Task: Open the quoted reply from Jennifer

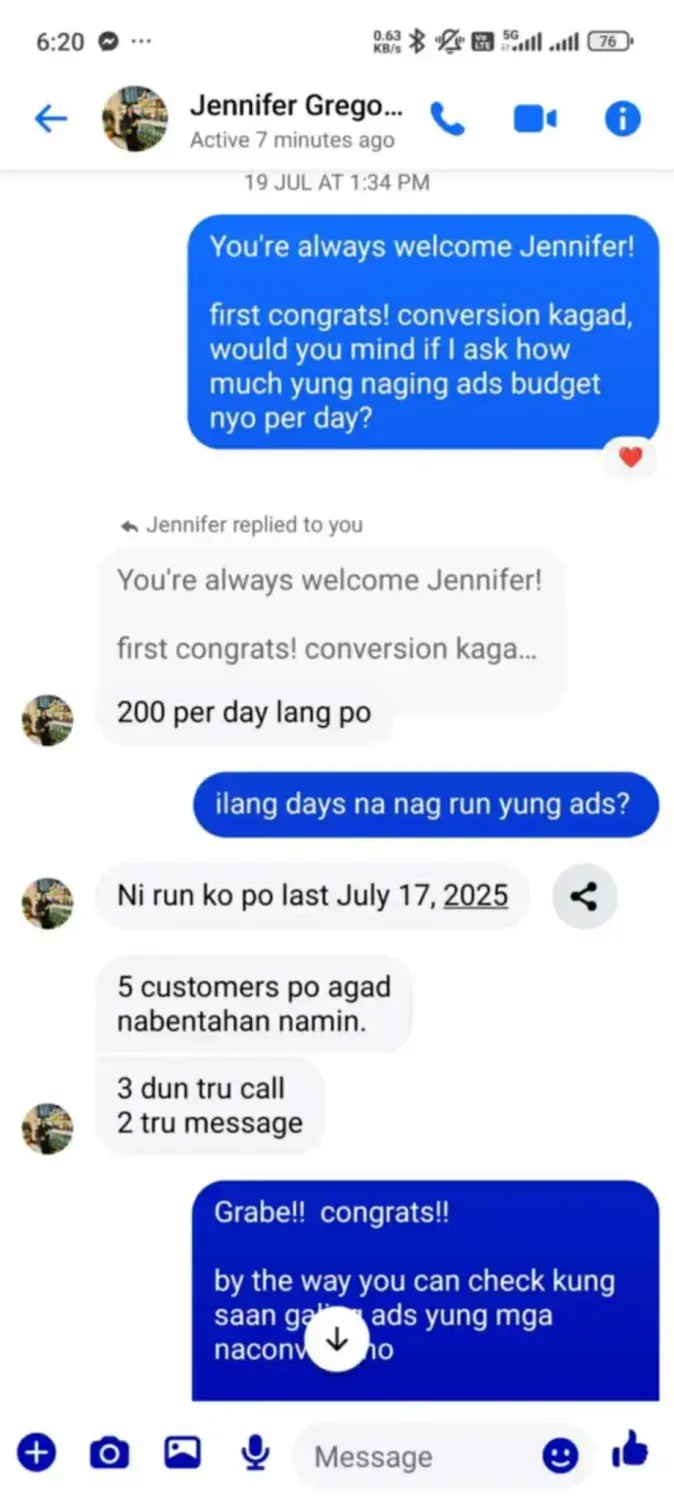Action: tap(330, 614)
